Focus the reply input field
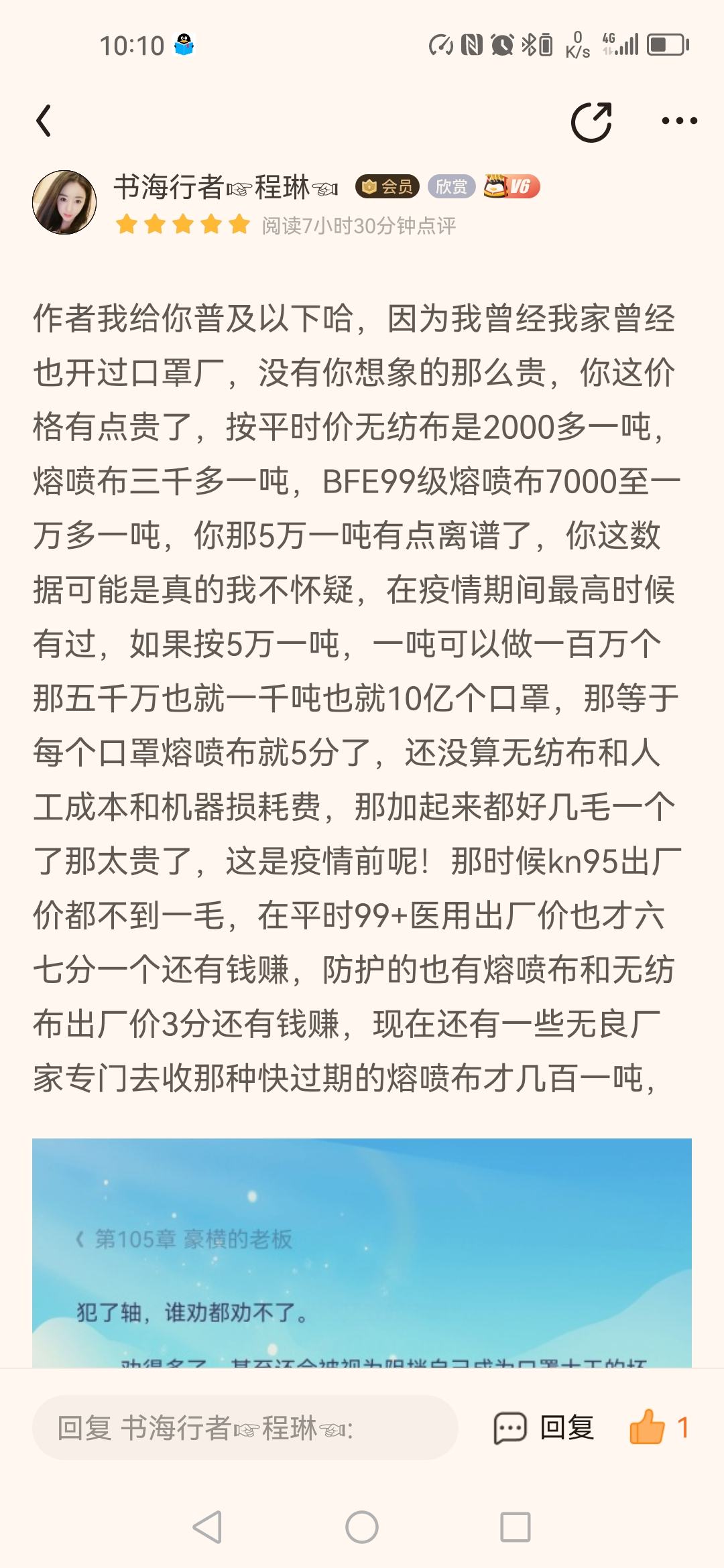The image size is (724, 1568). pos(245,1427)
